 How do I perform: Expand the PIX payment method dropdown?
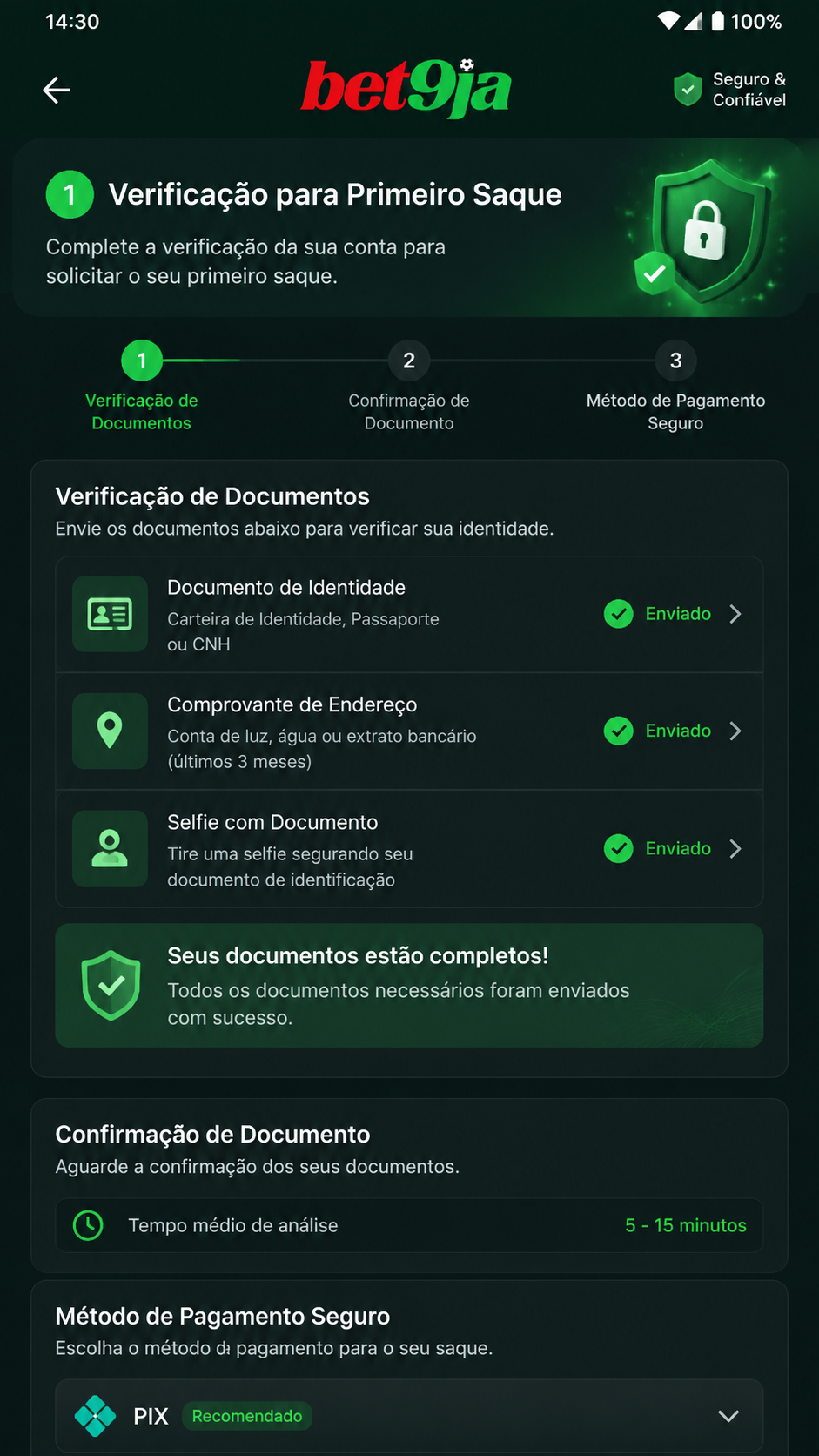(409, 1416)
